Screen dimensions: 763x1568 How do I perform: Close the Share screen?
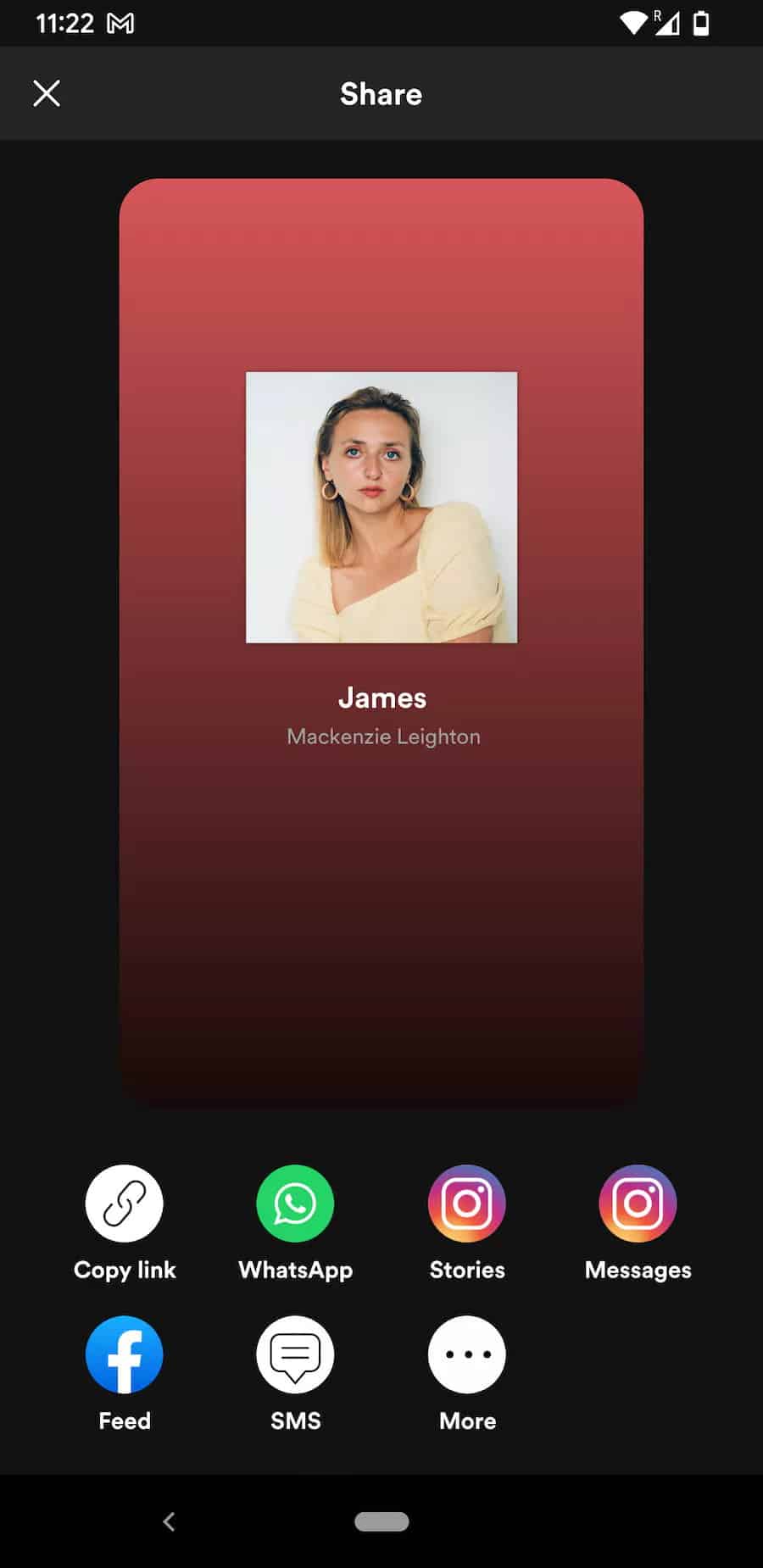tap(47, 93)
